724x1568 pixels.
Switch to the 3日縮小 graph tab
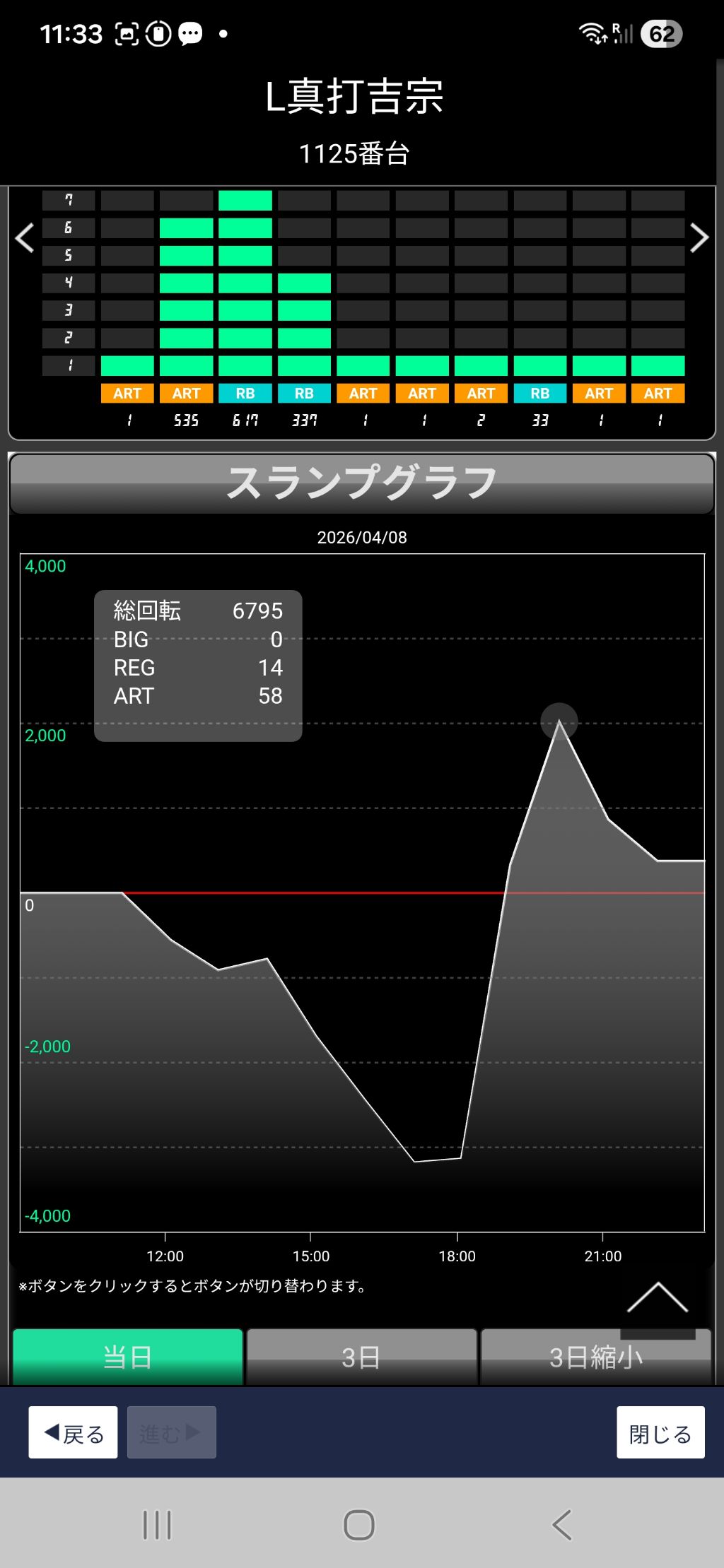click(596, 1357)
